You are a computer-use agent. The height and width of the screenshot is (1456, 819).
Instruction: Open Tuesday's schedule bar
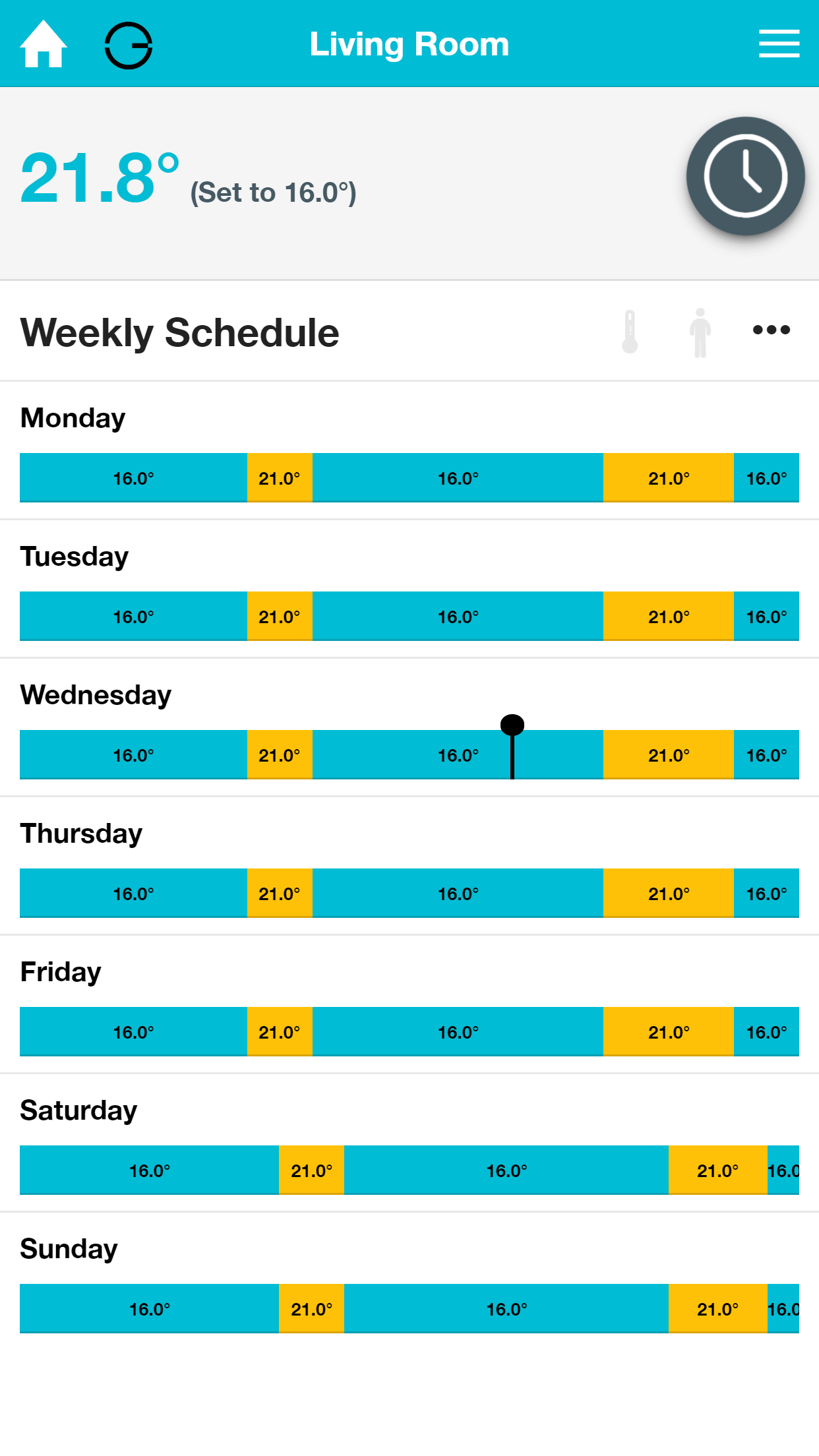[x=409, y=617]
